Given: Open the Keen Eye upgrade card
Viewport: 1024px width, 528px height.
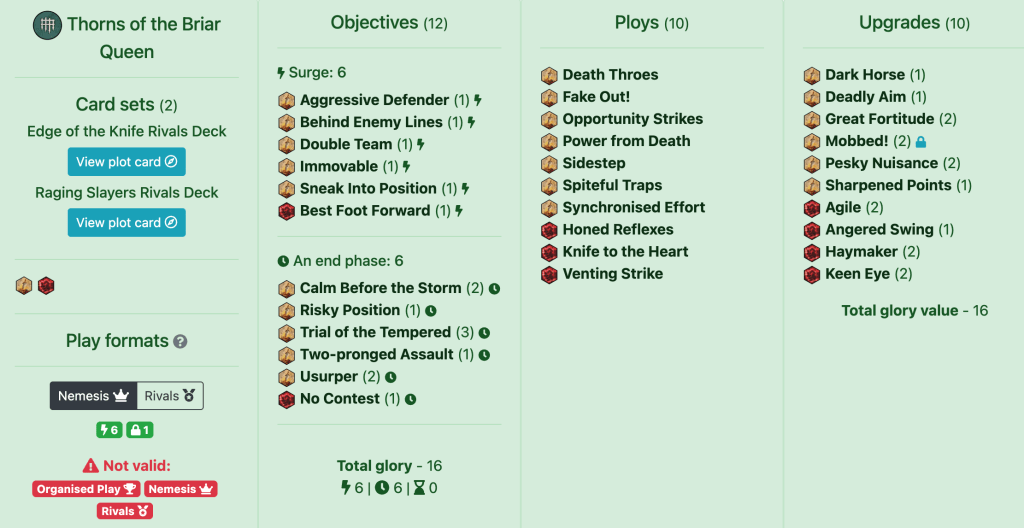Looking at the screenshot, I should [858, 274].
